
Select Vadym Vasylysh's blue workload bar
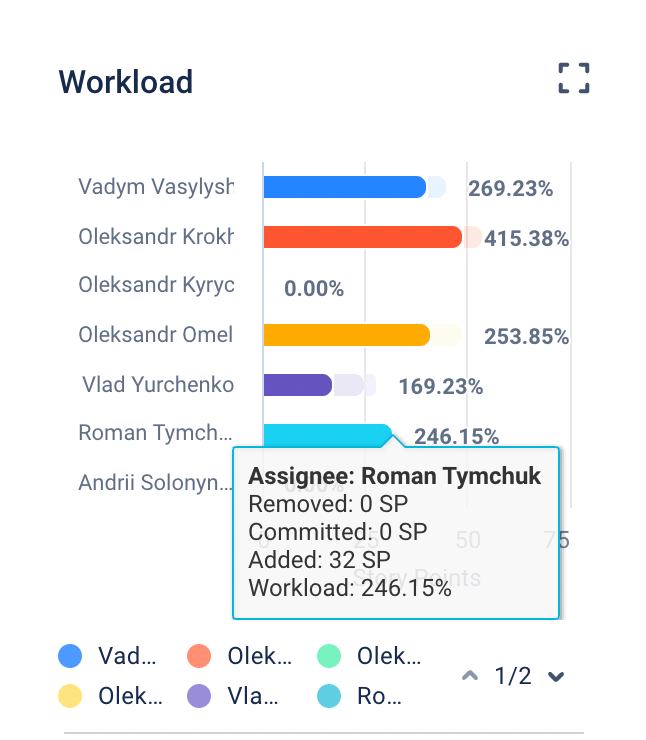tap(344, 187)
